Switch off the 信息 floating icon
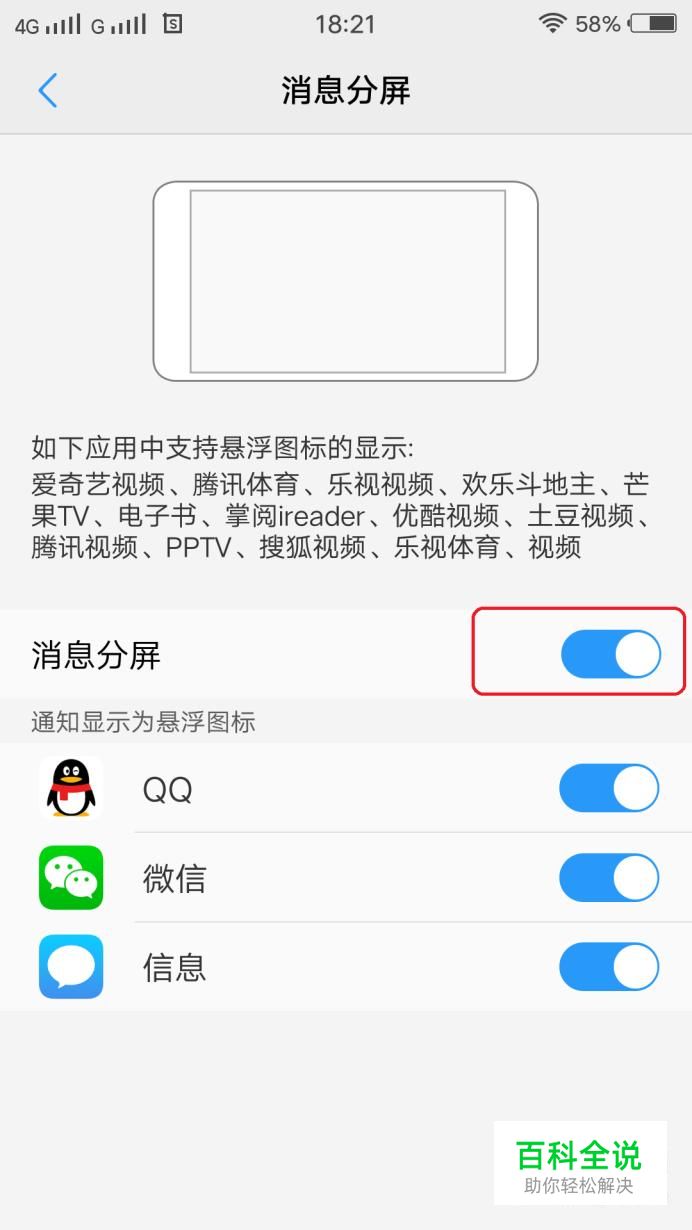Image resolution: width=692 pixels, height=1230 pixels. click(609, 967)
